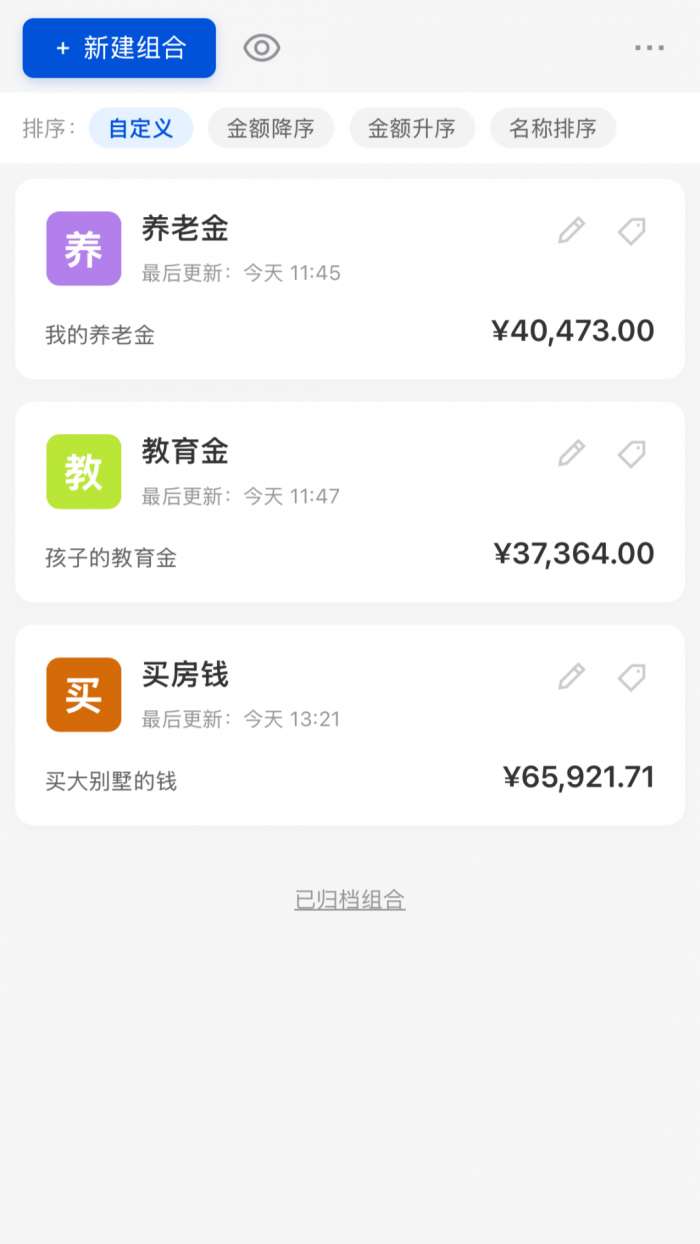Edit the 教育金 portfolio via pencil icon
Image resolution: width=700 pixels, height=1244 pixels.
coord(571,454)
